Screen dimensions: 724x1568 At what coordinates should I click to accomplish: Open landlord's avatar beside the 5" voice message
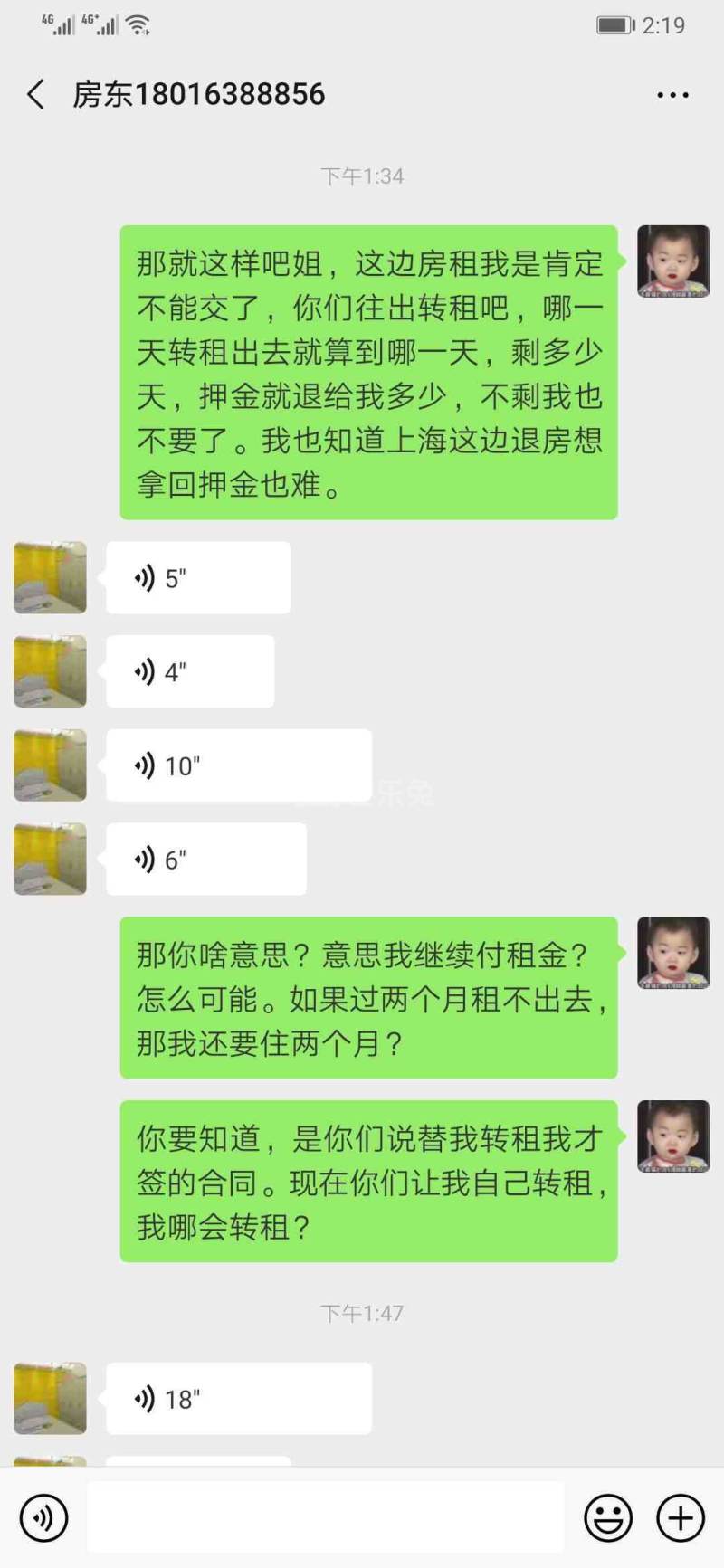51,578
